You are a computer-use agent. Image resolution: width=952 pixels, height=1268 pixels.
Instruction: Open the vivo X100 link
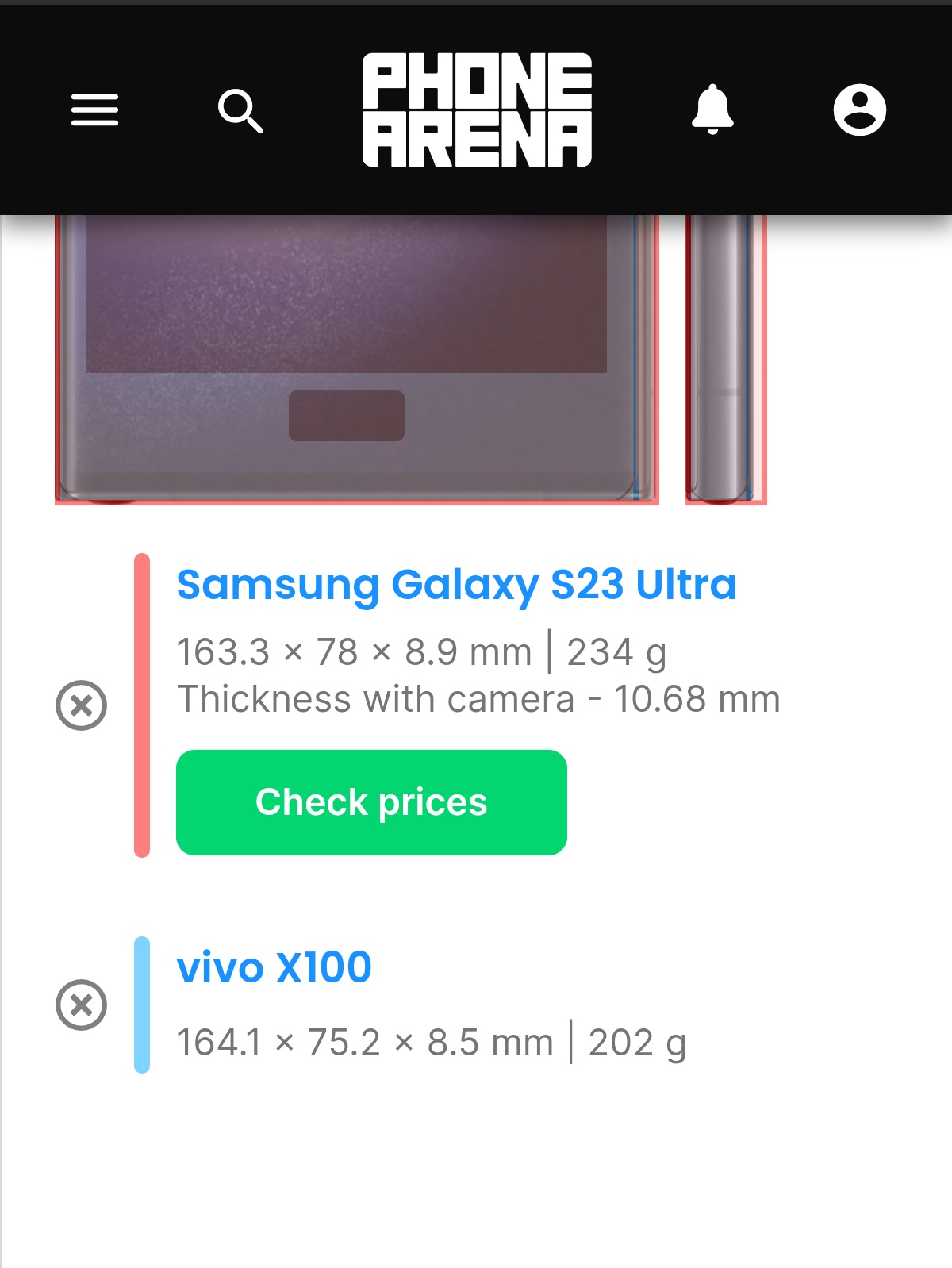[x=274, y=967]
